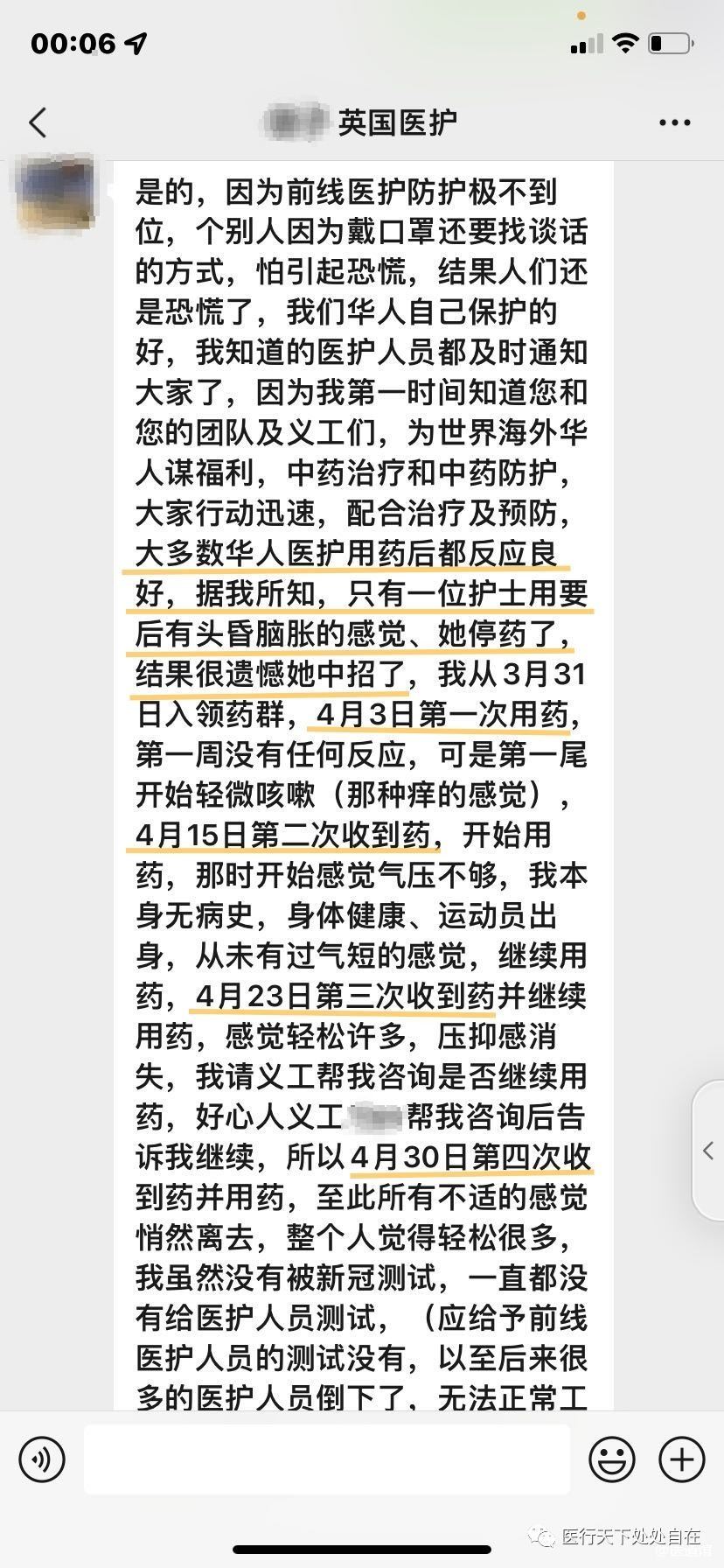Open the emoji sticker panel

click(x=611, y=1459)
